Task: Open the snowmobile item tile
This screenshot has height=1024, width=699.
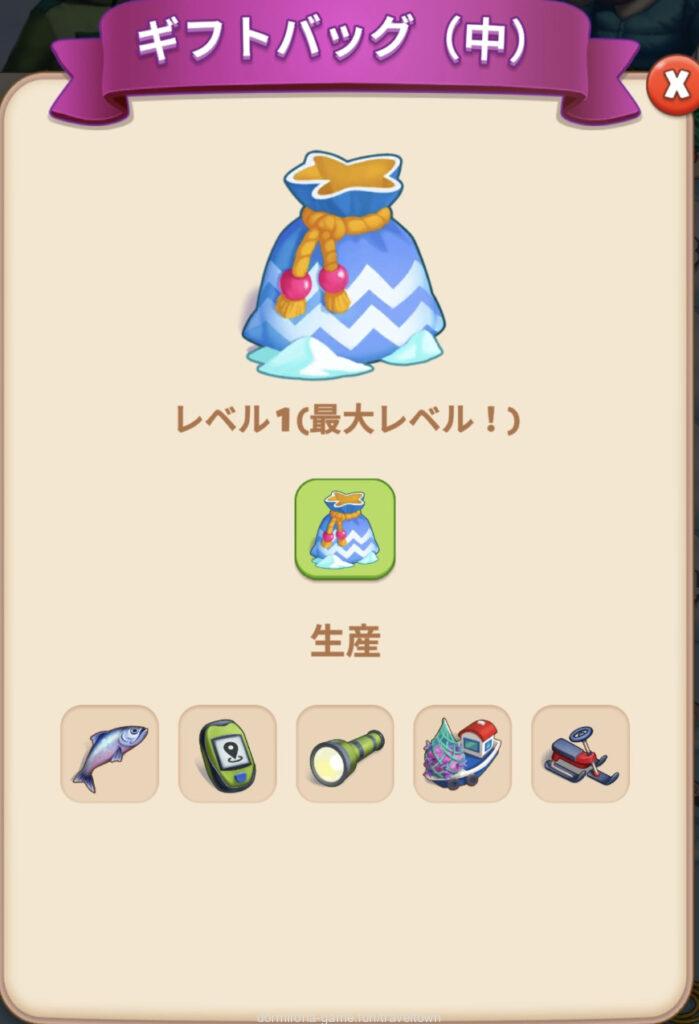Action: tap(580, 754)
